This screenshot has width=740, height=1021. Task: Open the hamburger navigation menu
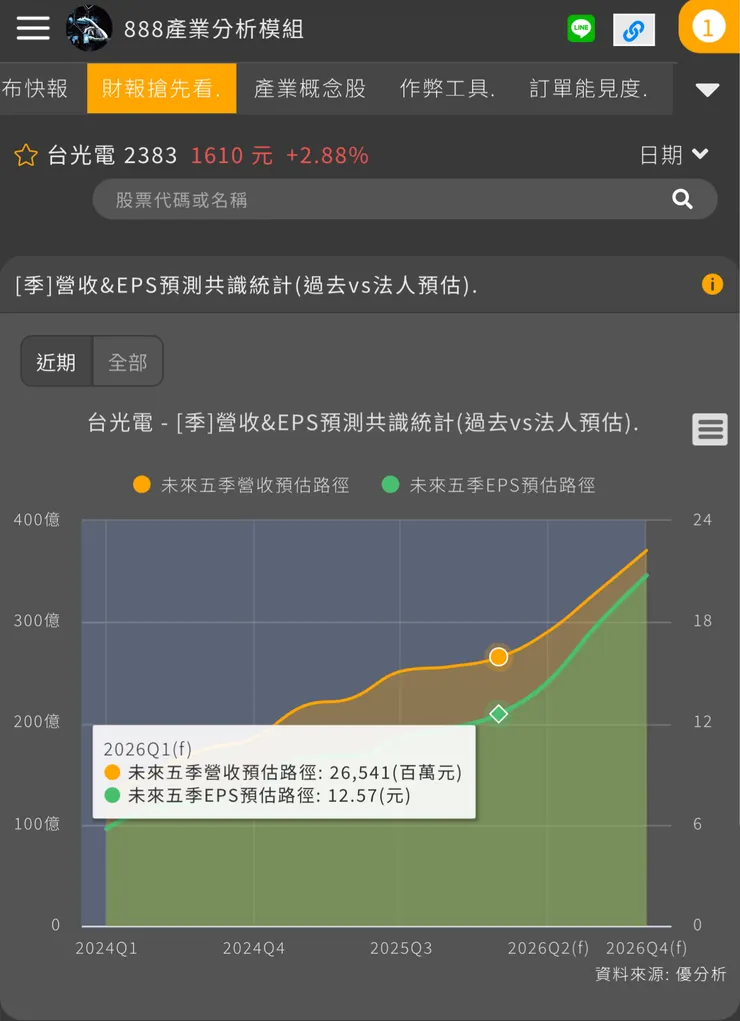point(32,28)
